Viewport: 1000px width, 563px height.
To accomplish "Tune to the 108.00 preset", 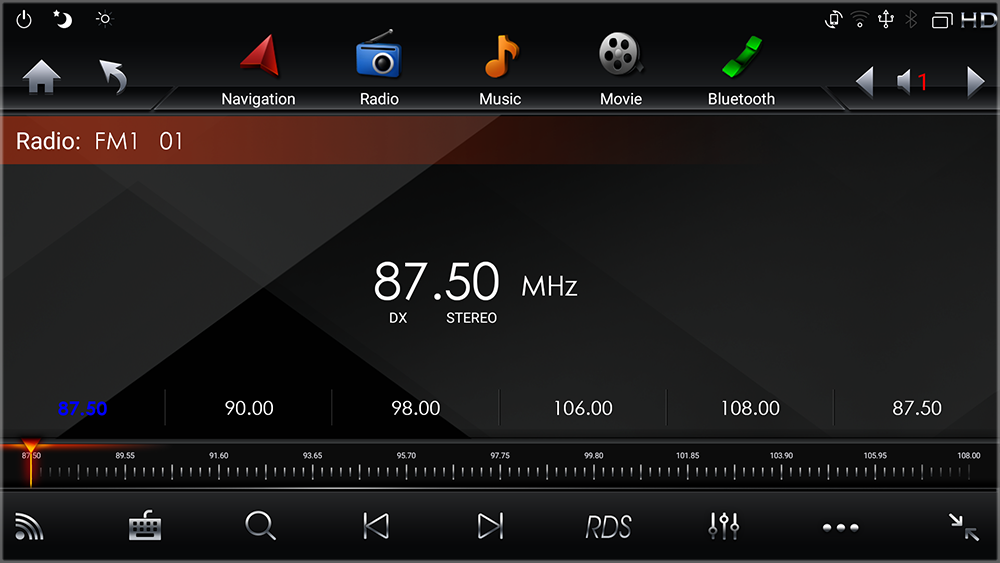I will coord(750,408).
